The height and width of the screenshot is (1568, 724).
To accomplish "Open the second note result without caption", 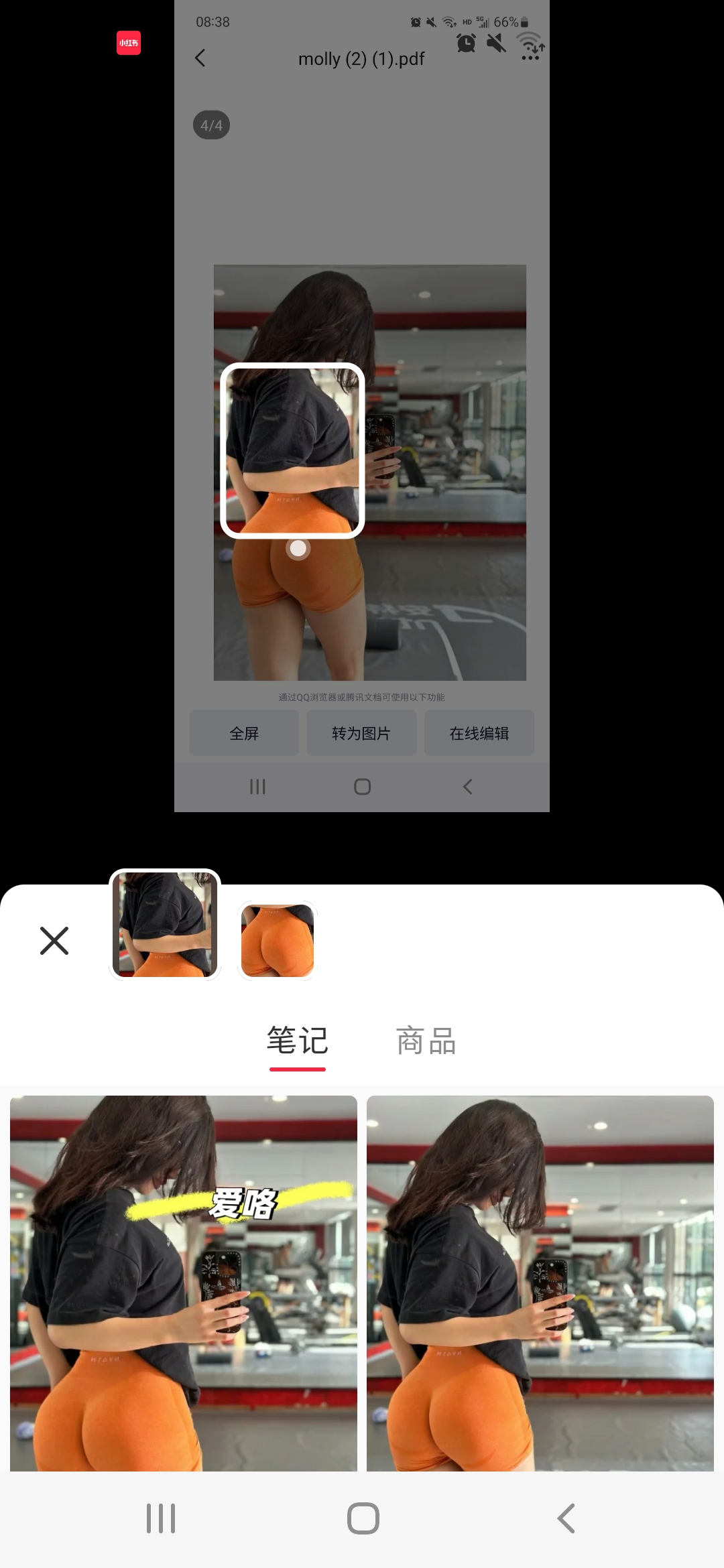I will 540,1283.
